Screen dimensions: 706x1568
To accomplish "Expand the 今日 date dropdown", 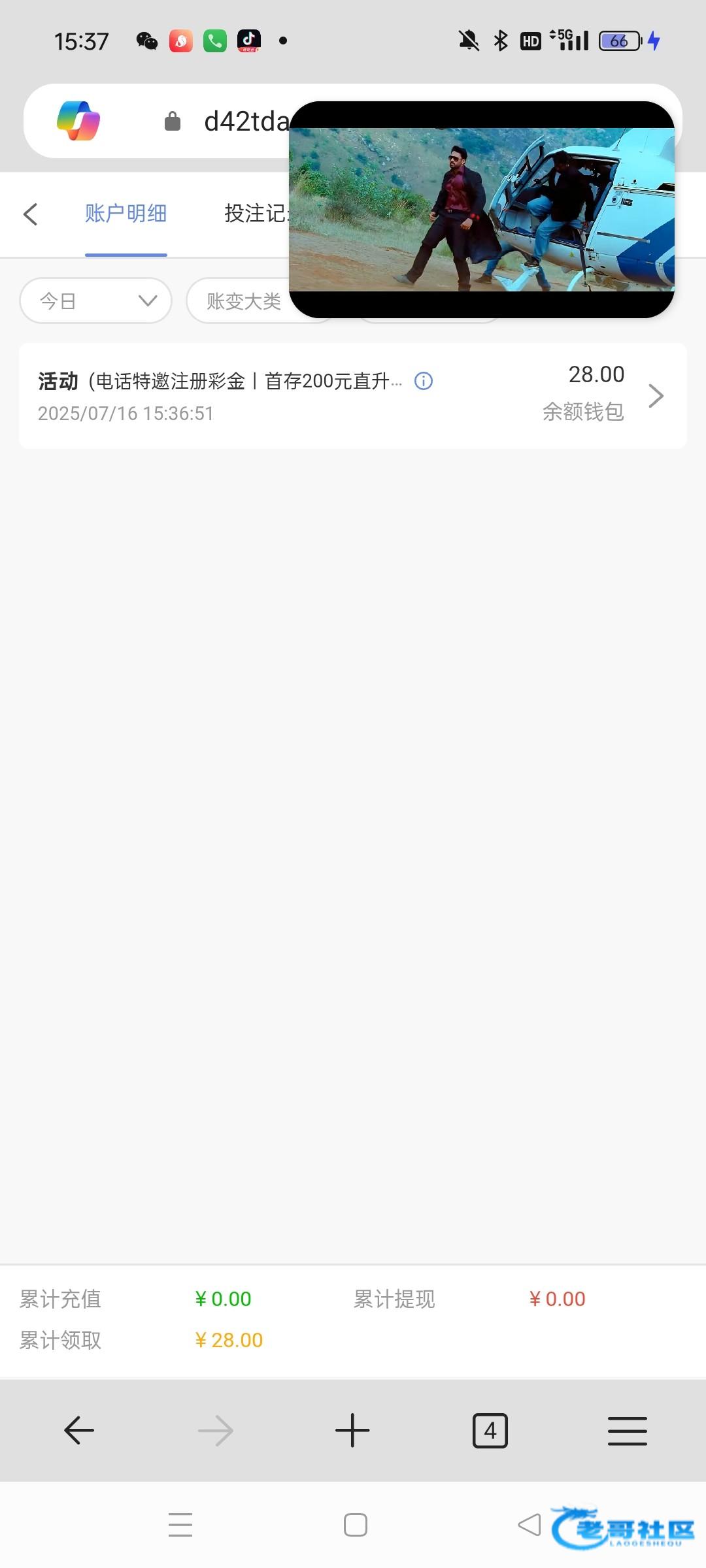I will click(96, 301).
